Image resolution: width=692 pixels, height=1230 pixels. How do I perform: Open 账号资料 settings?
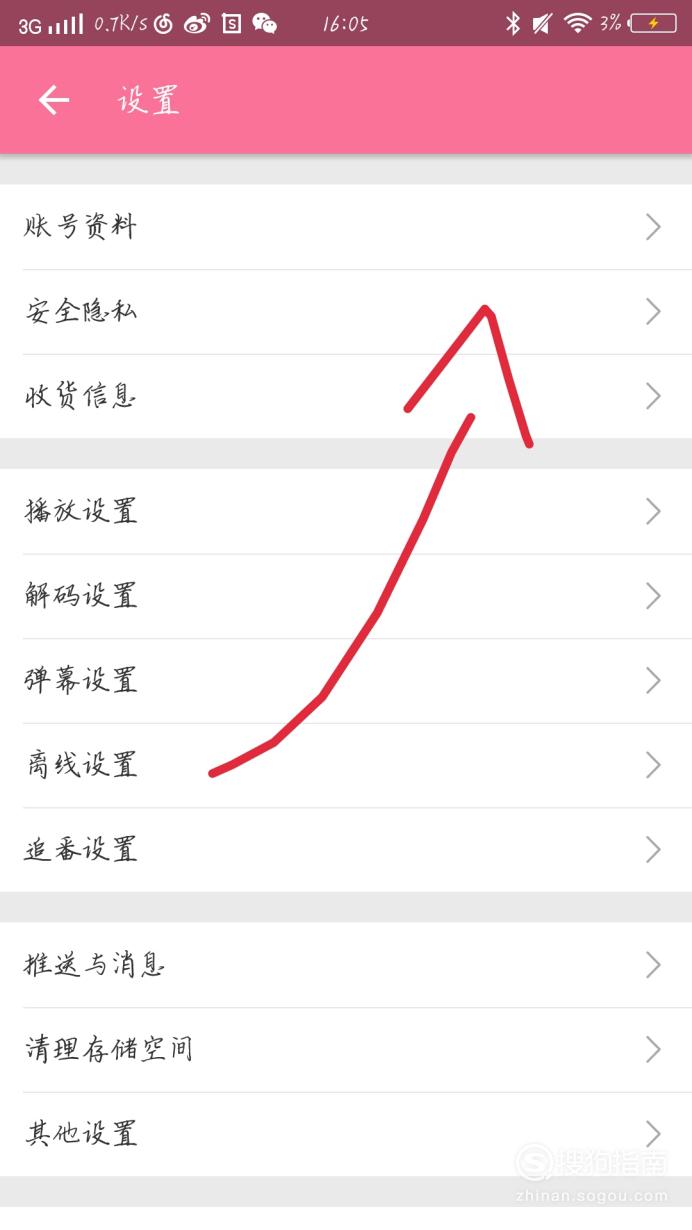click(346, 227)
